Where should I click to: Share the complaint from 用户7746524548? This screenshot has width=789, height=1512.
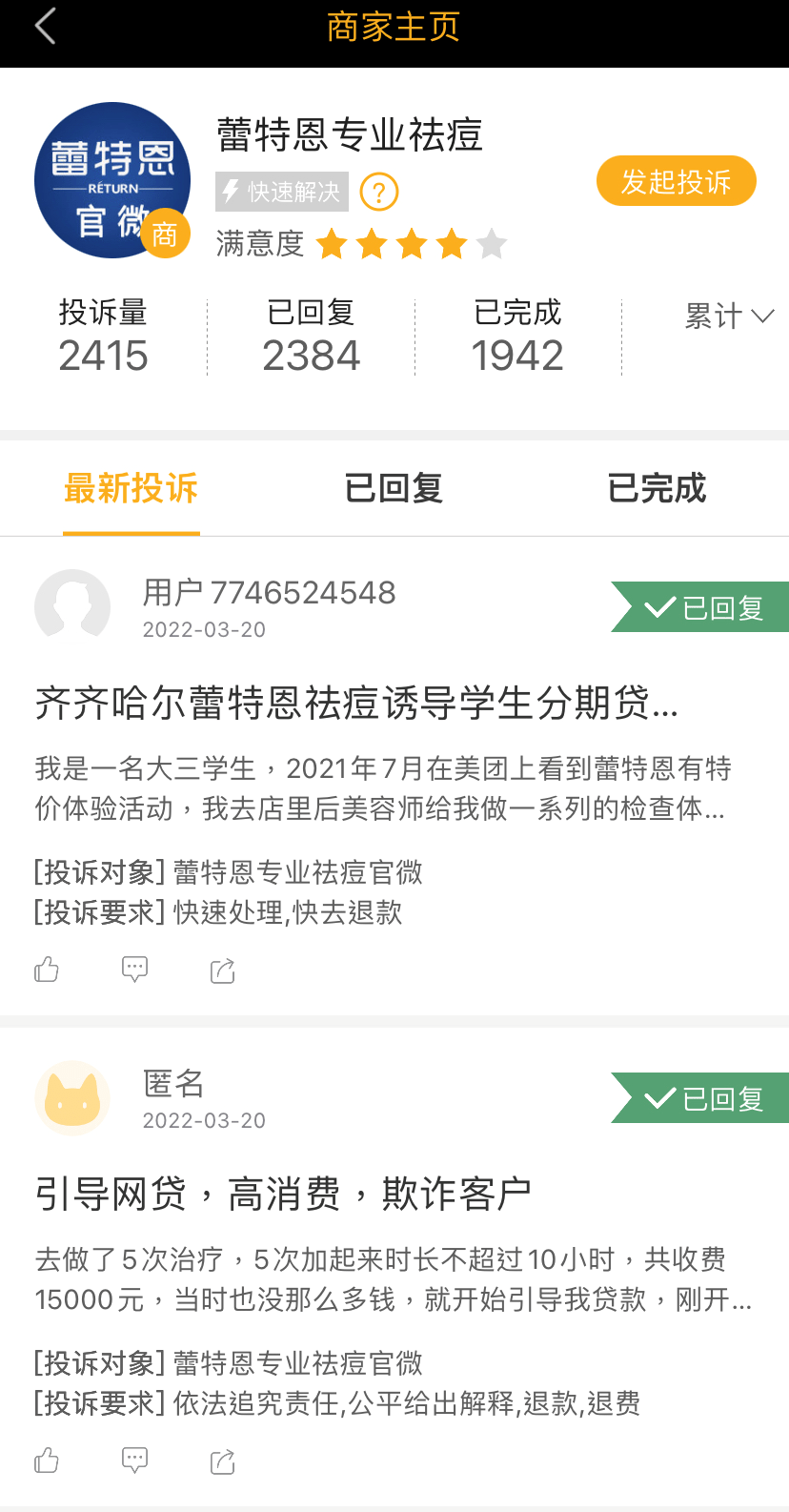(222, 971)
